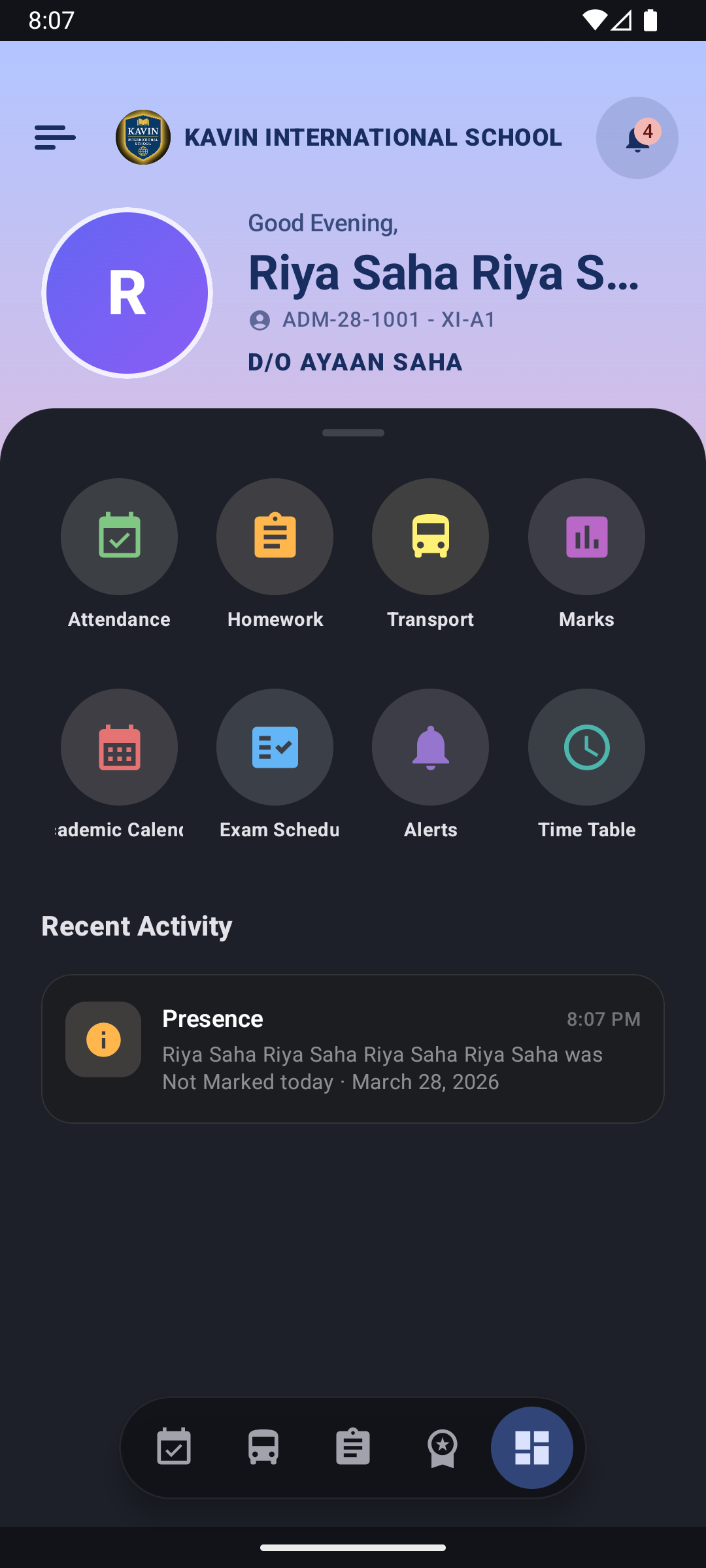This screenshot has height=1568, width=706.
Task: Switch to the bus tab in bottom navigation
Action: (x=263, y=1447)
